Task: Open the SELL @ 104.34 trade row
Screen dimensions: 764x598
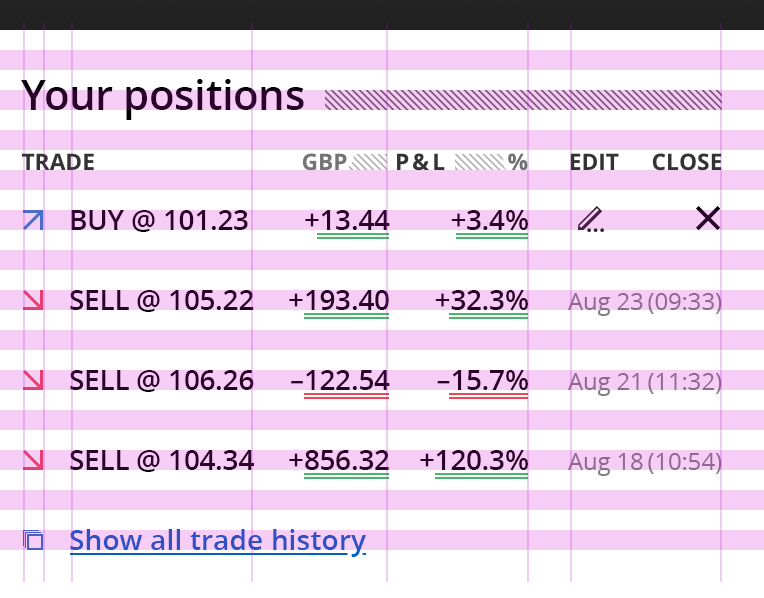Action: click(x=161, y=460)
